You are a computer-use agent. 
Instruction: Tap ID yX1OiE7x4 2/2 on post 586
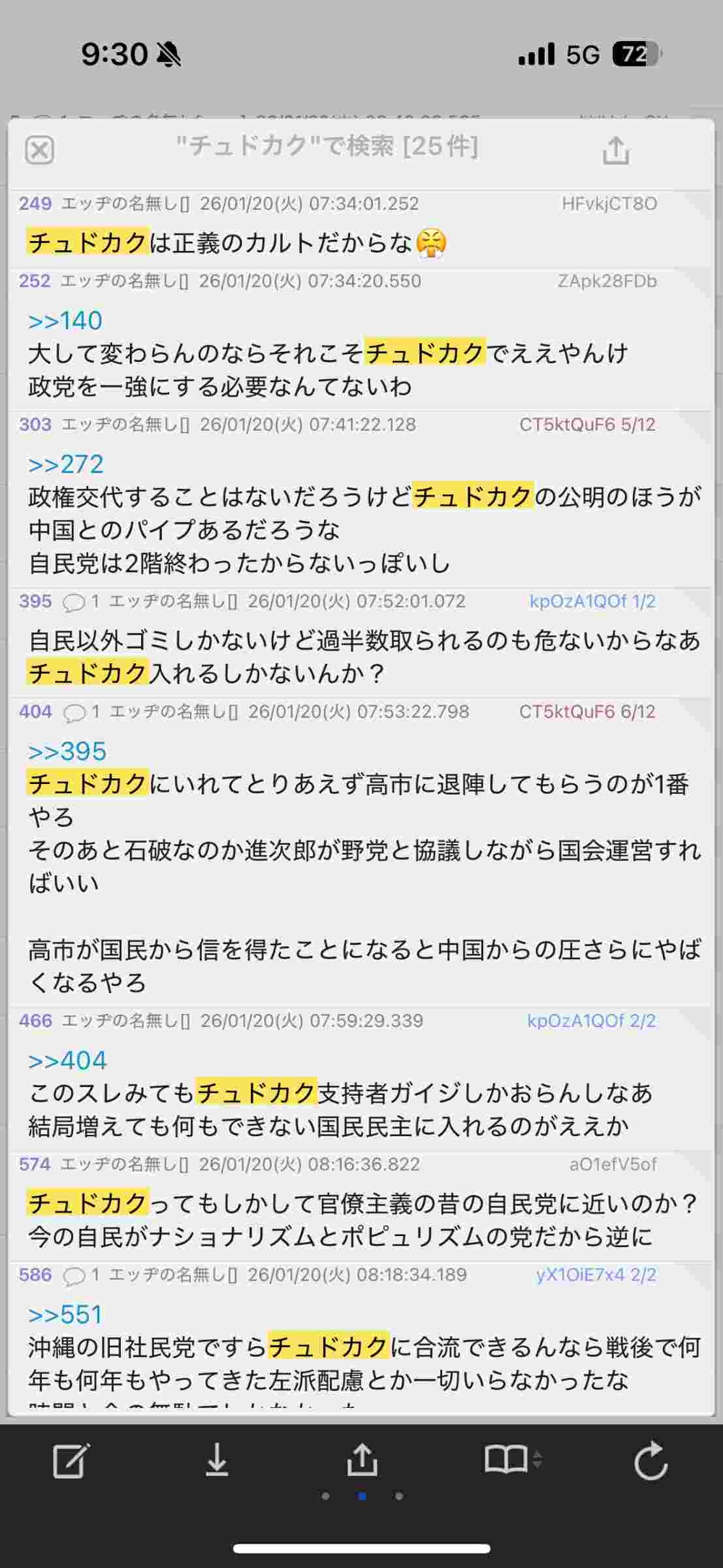point(596,1275)
